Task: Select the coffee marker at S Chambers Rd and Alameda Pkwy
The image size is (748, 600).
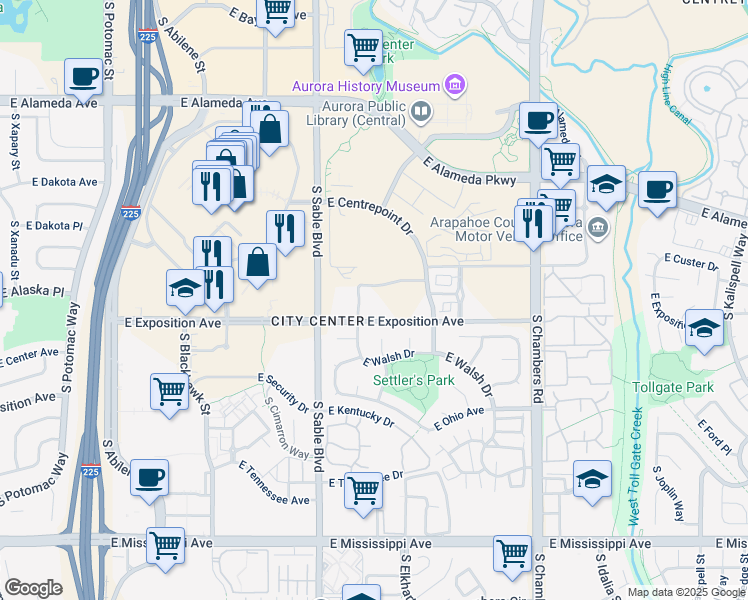Action: [x=539, y=120]
